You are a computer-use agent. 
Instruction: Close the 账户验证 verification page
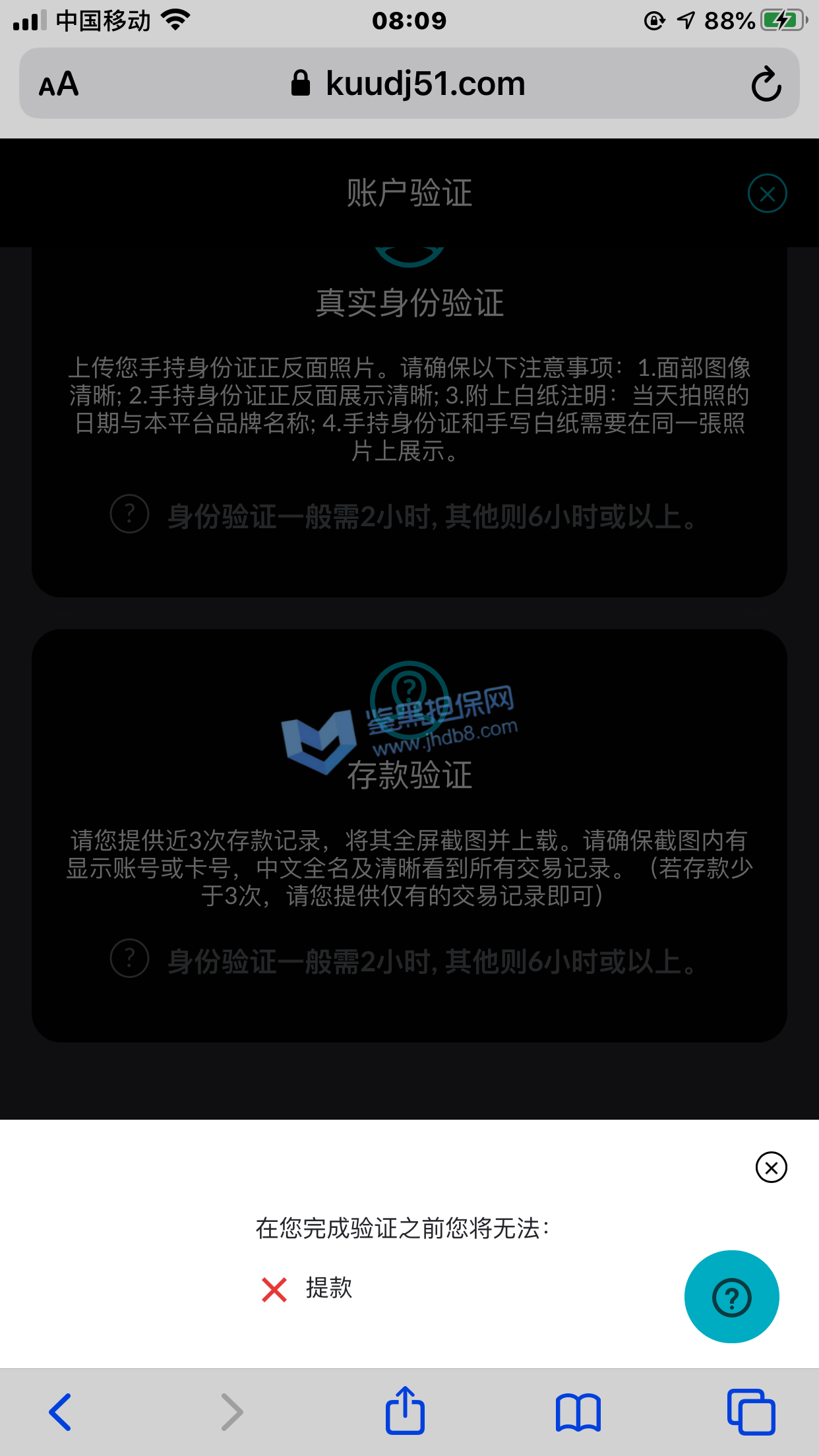click(x=767, y=194)
